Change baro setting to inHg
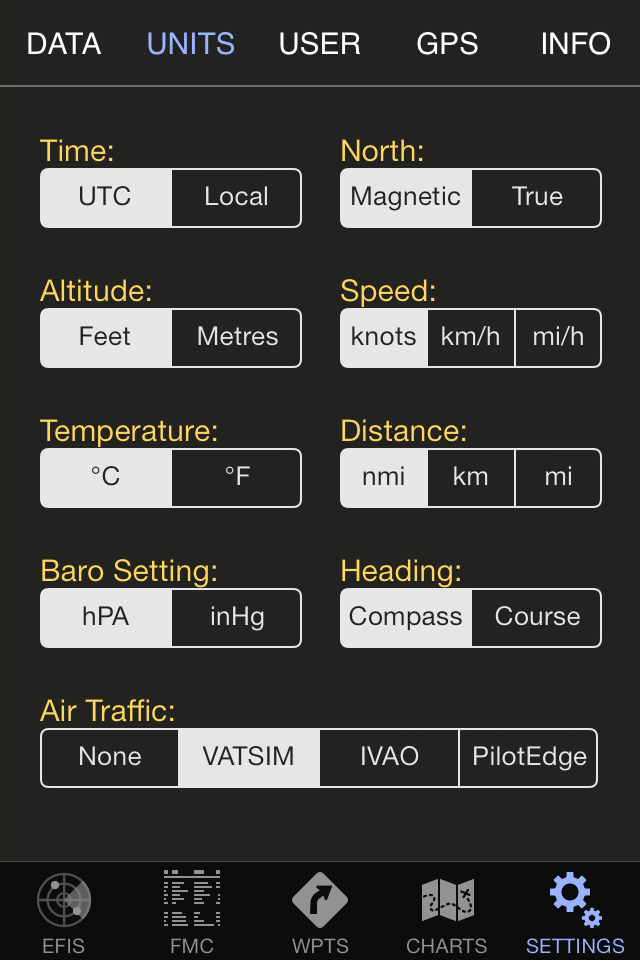640x960 pixels. (x=237, y=617)
